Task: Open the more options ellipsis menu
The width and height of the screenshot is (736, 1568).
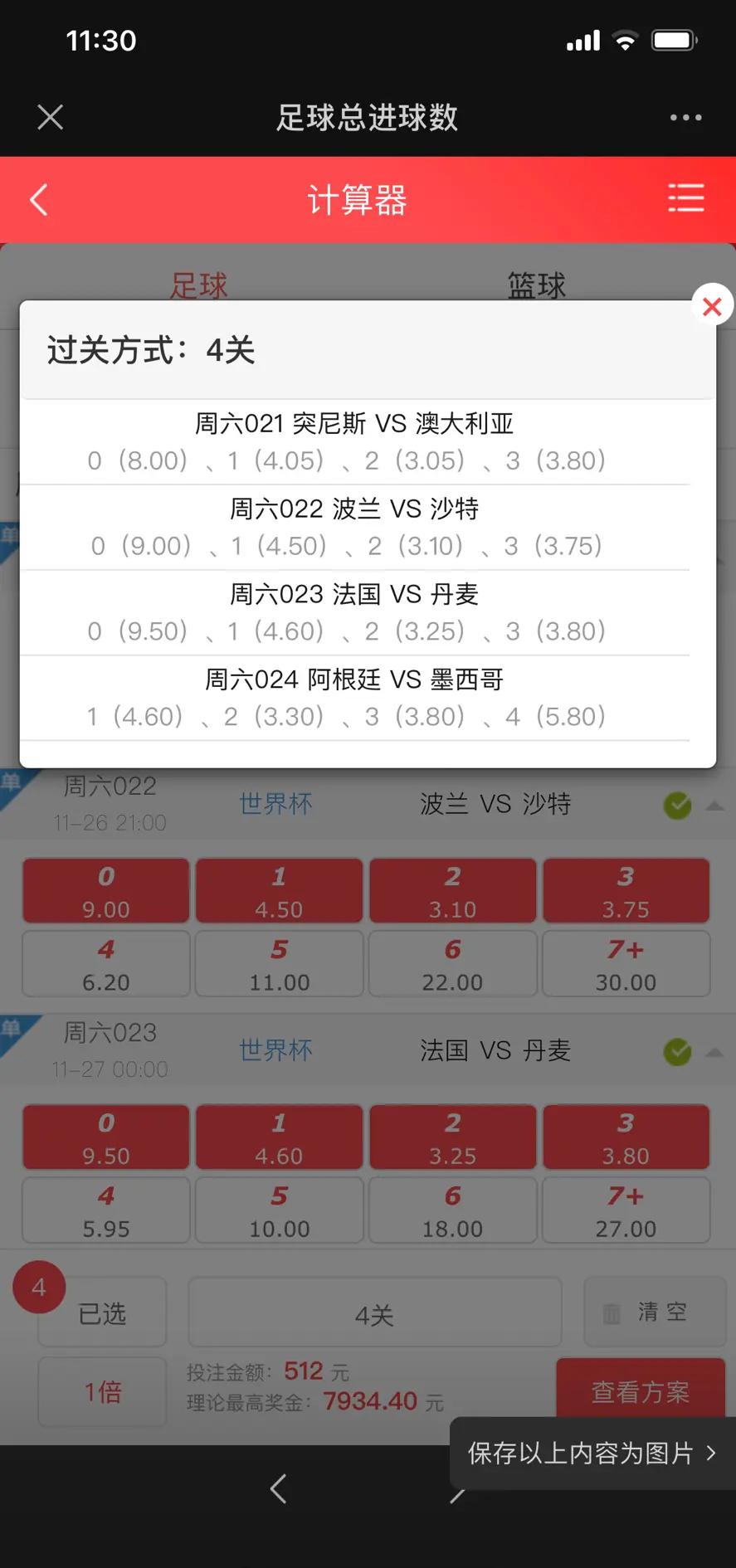Action: pos(685,117)
